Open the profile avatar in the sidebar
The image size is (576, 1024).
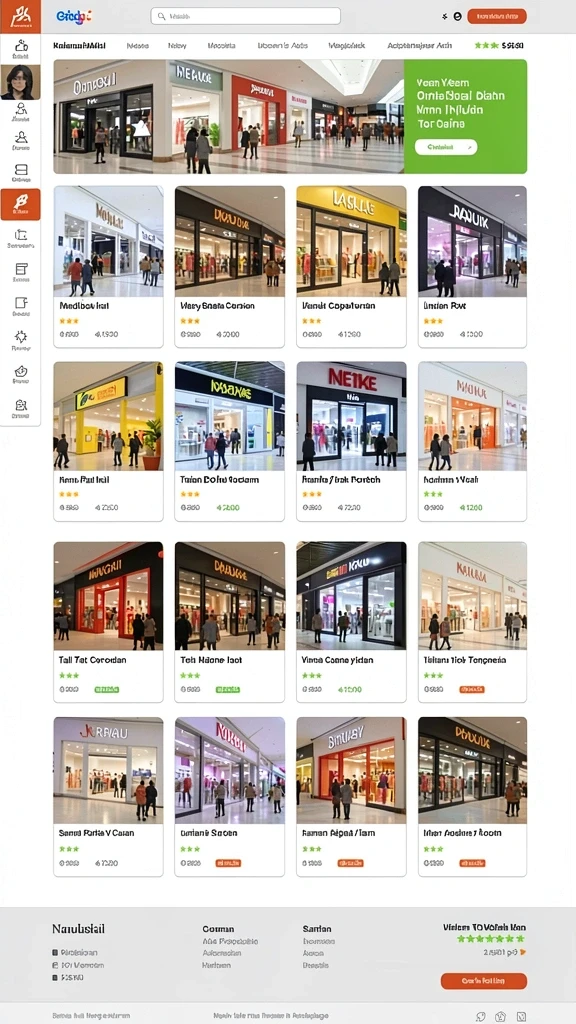[20, 82]
